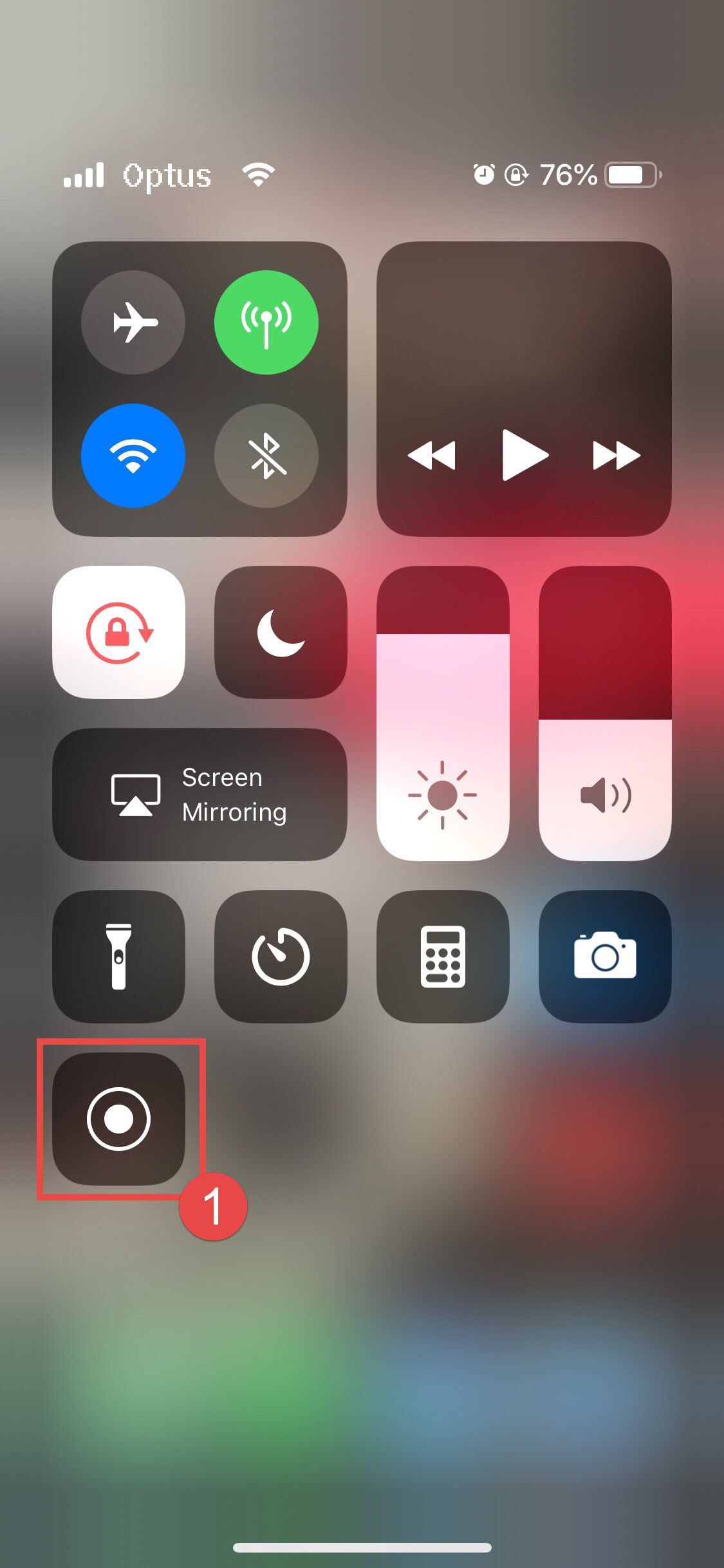Launch the Calculator shortcut
Screen dimensions: 724x1568
[x=443, y=957]
